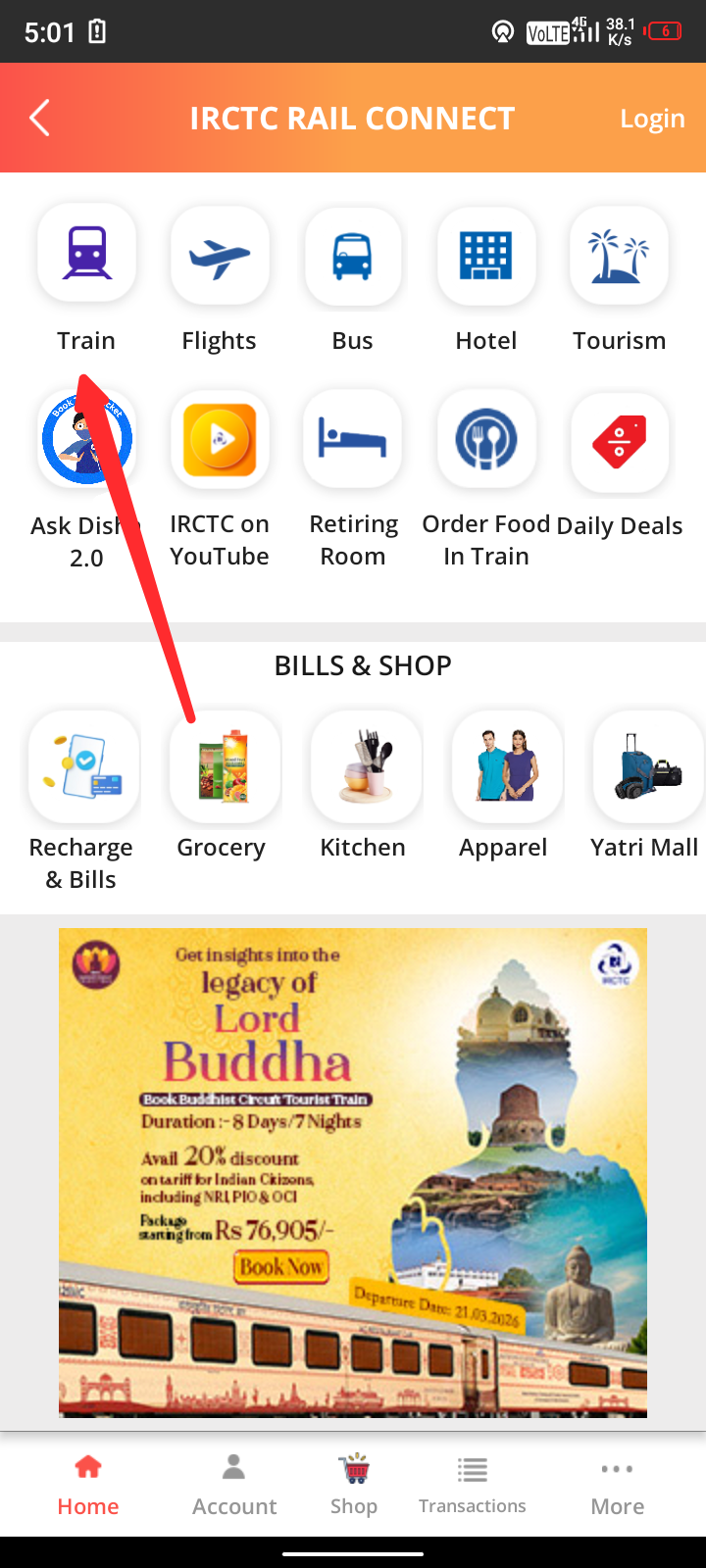Switch to the Account tab
Screen dimensions: 706x1568
(x=234, y=1485)
